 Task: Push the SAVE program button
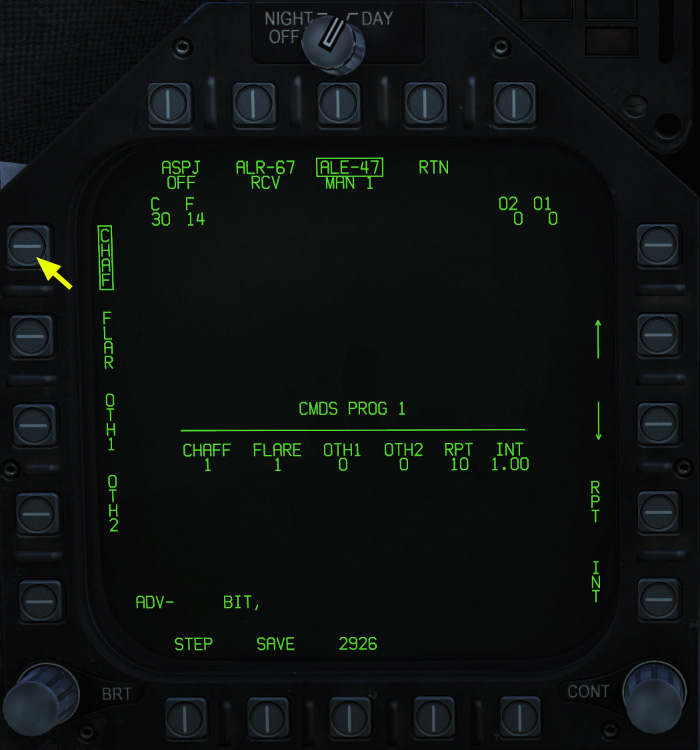pos(269,716)
